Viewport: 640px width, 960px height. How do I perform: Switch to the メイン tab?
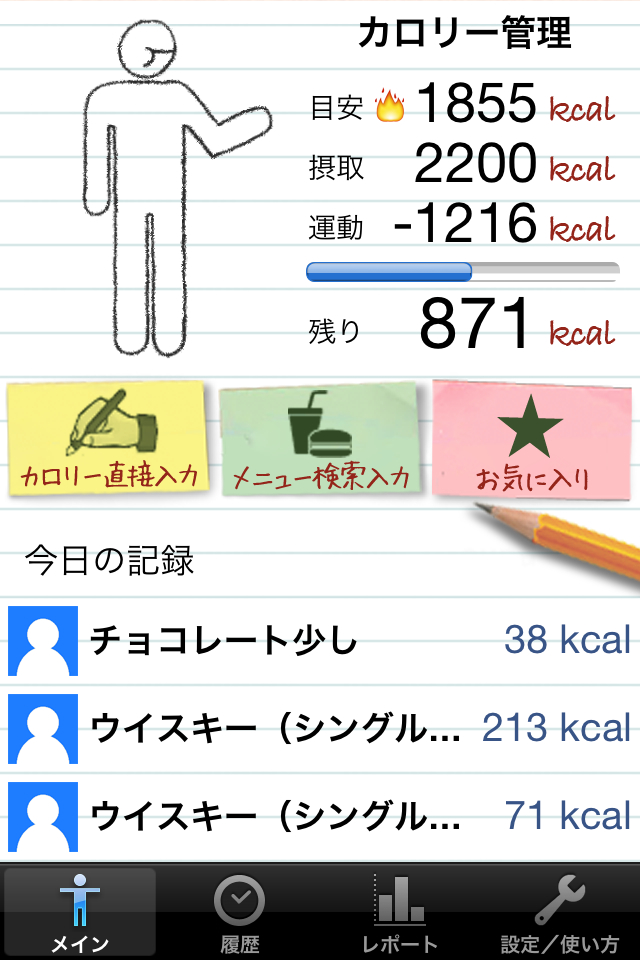click(80, 912)
